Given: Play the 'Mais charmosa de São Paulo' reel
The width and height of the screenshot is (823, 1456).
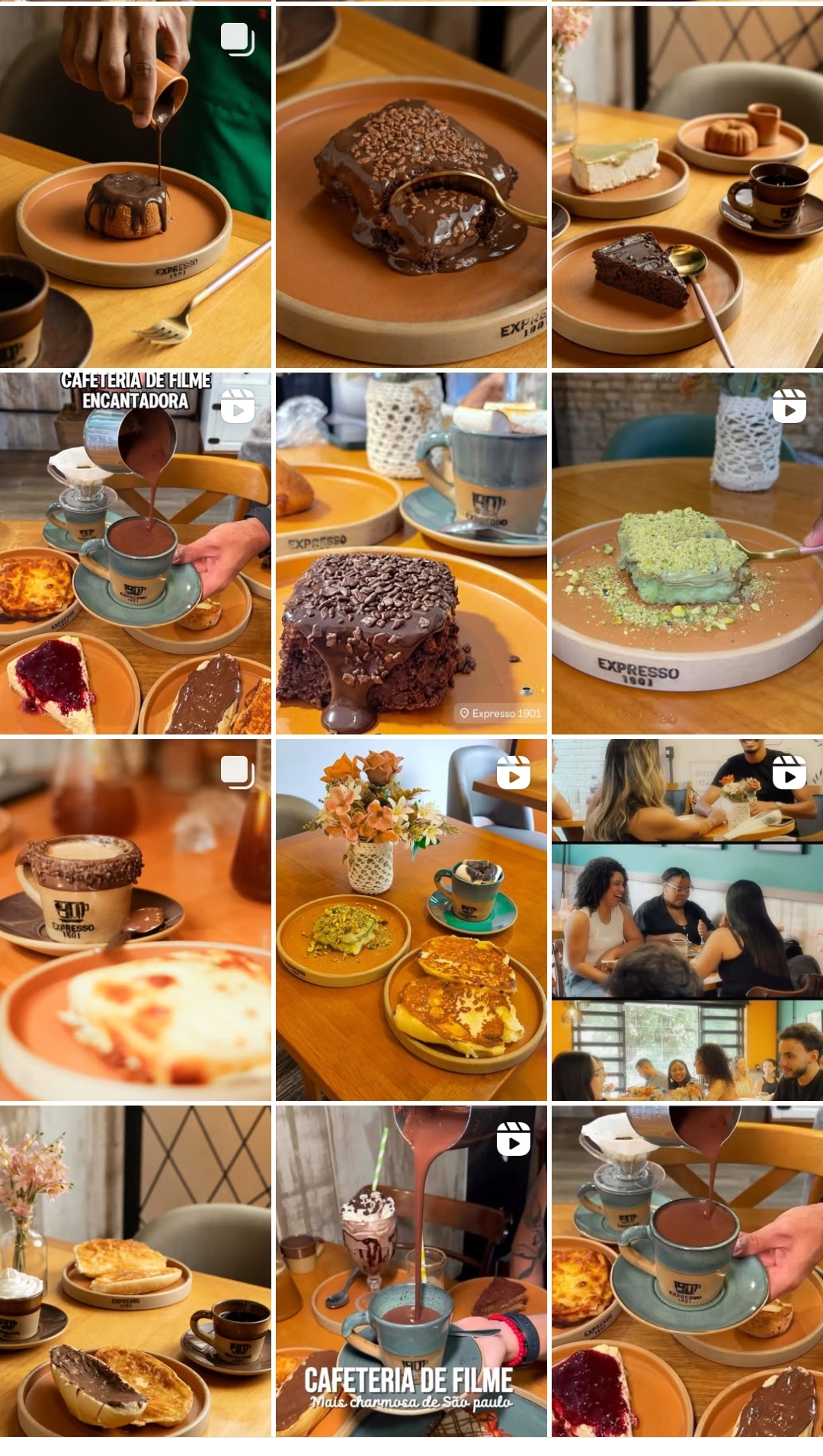Looking at the screenshot, I should 411,1271.
